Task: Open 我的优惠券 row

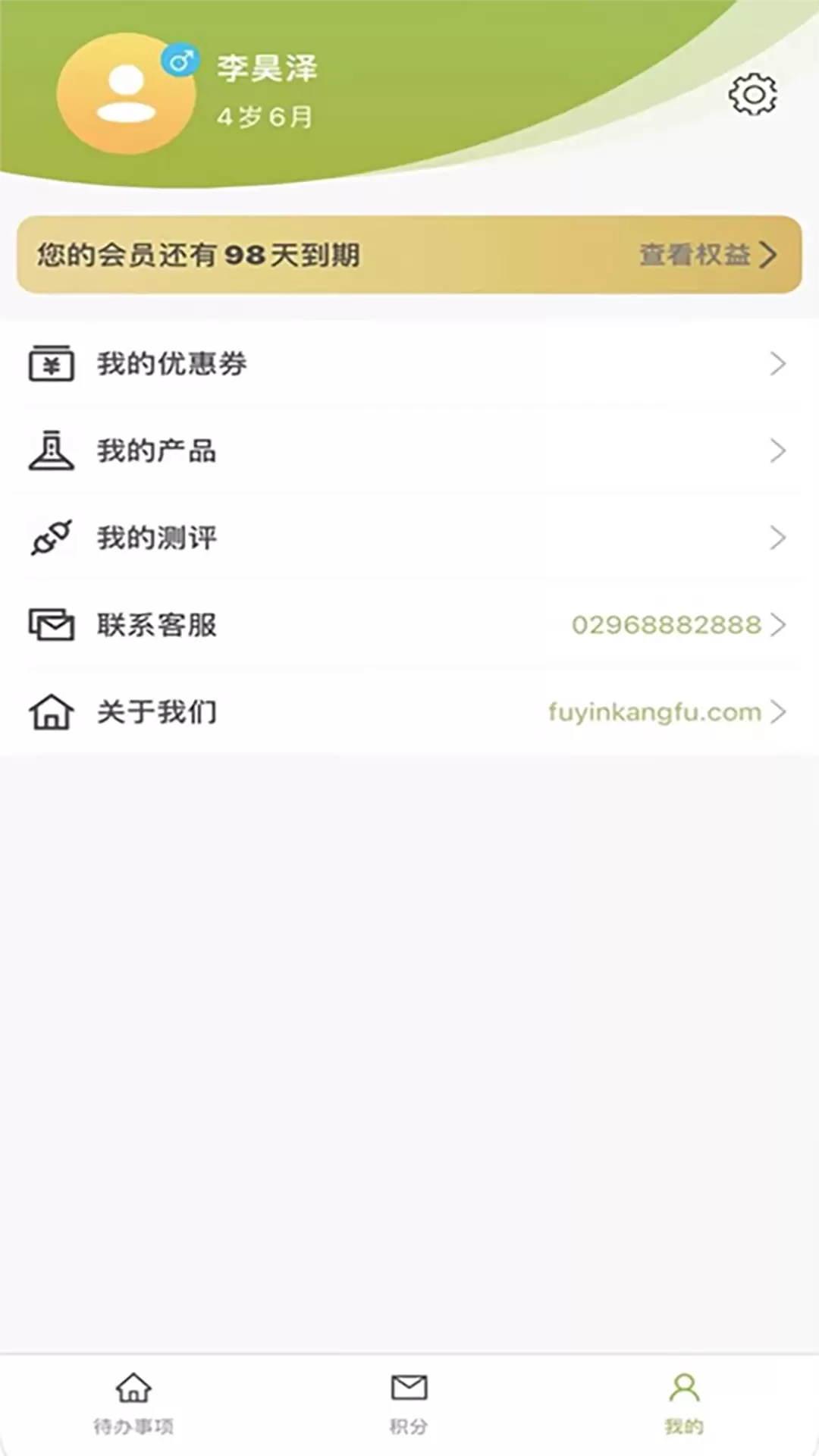Action: coord(409,364)
